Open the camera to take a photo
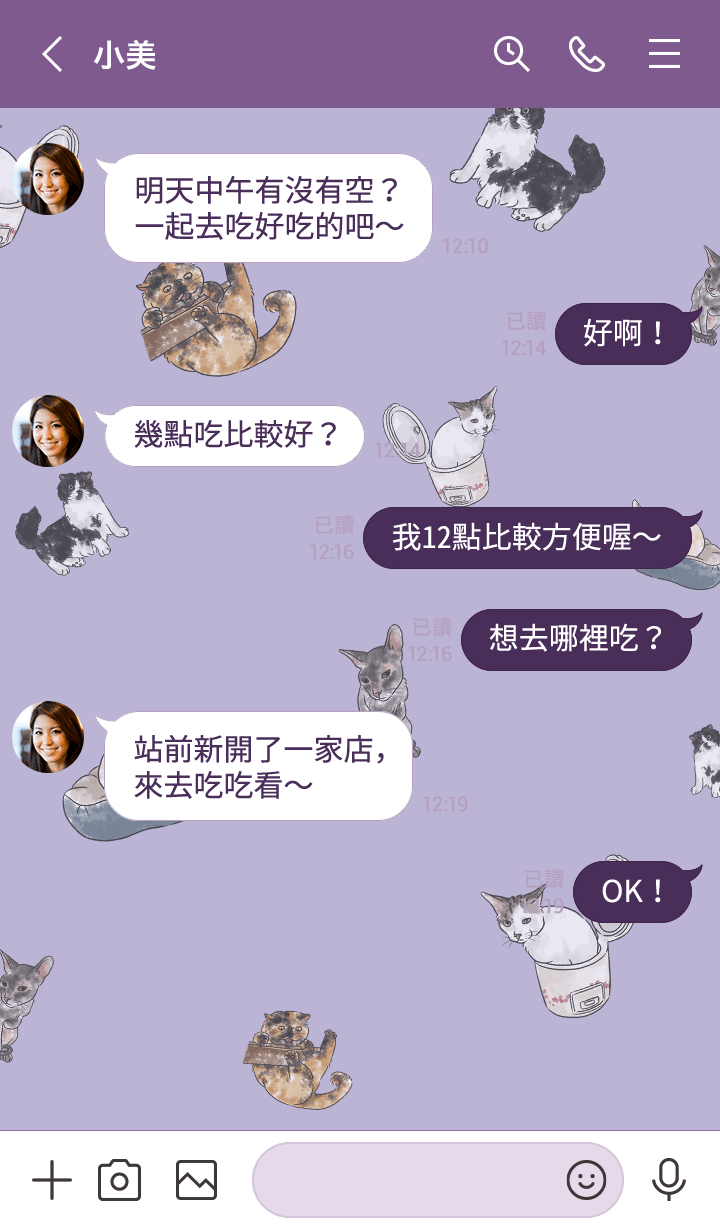The width and height of the screenshot is (720, 1232). click(119, 1181)
